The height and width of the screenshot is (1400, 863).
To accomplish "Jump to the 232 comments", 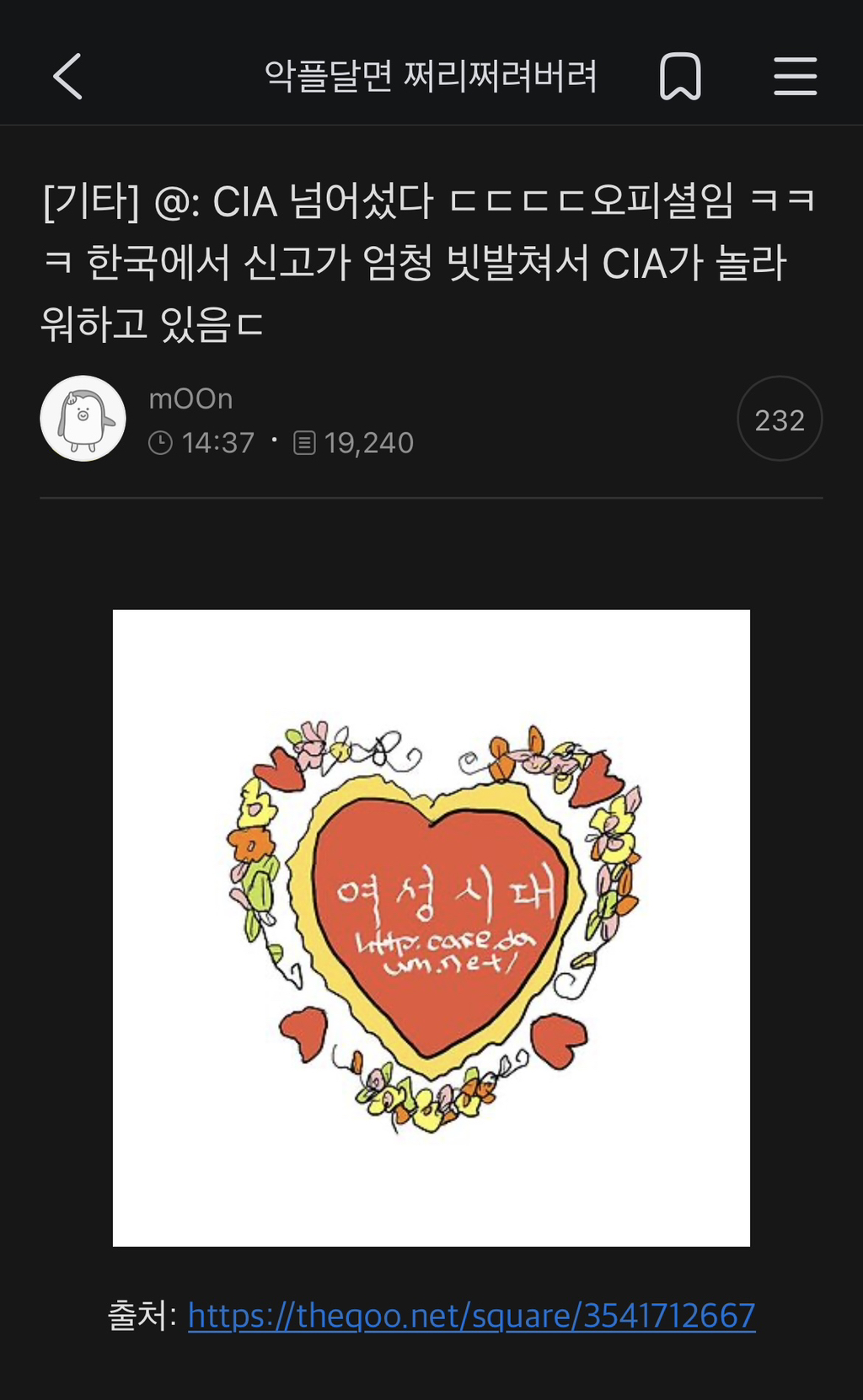I will (779, 419).
